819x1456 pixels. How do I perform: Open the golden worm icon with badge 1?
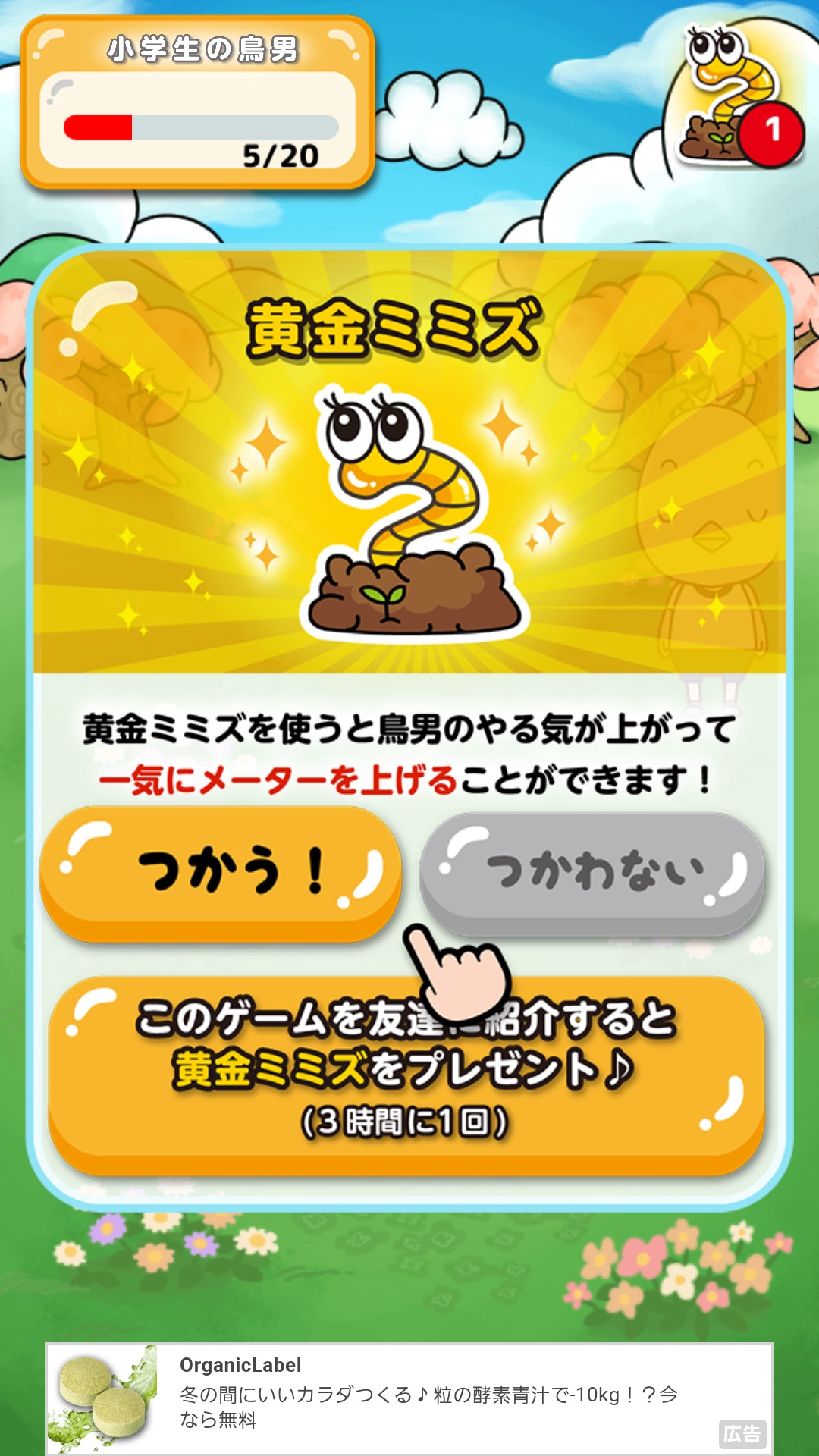click(x=730, y=97)
